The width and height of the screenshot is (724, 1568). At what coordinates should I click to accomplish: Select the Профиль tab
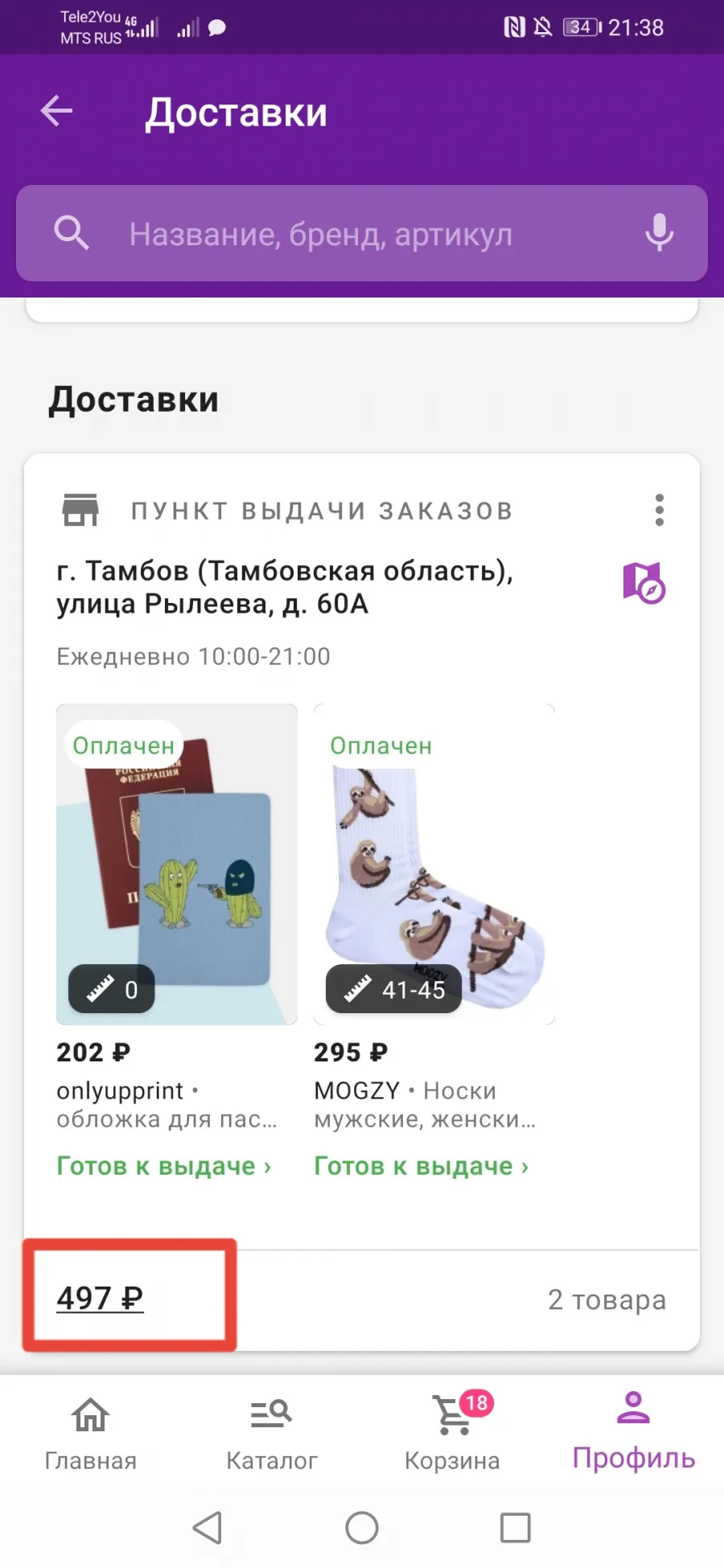pos(633,1433)
